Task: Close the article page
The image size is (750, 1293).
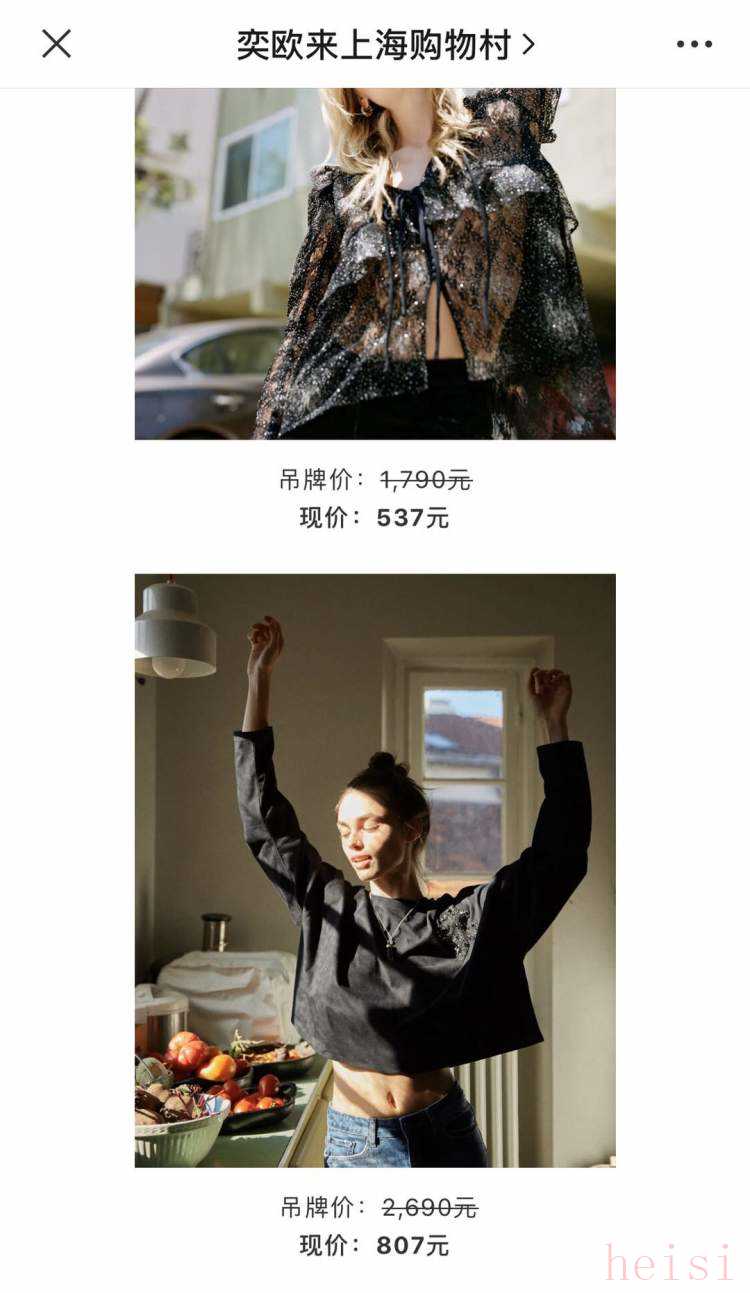Action: [56, 44]
